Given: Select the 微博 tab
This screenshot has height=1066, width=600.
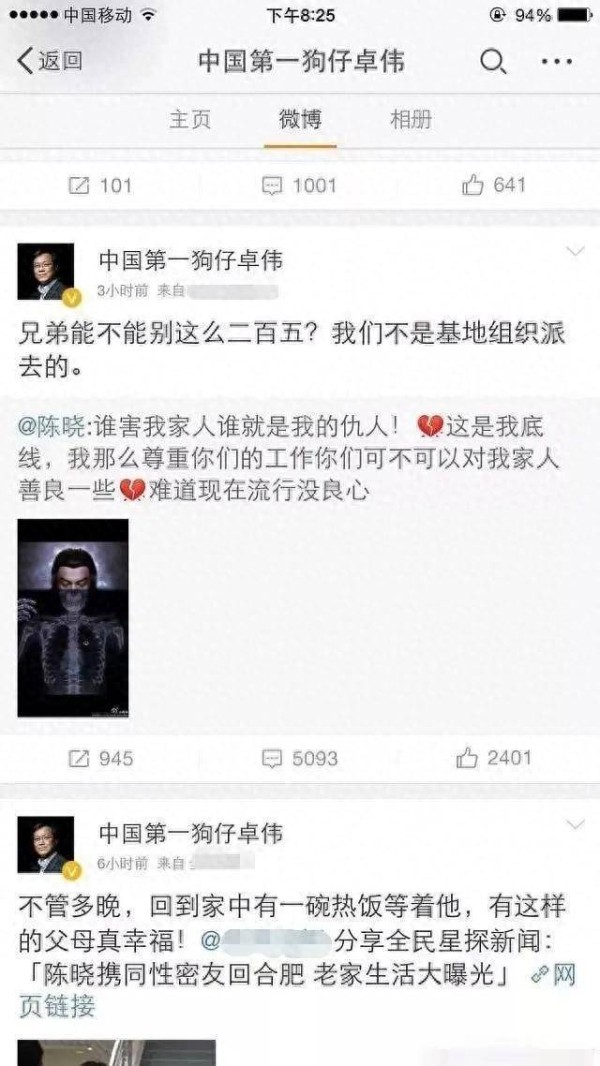Looking at the screenshot, I should click(300, 120).
